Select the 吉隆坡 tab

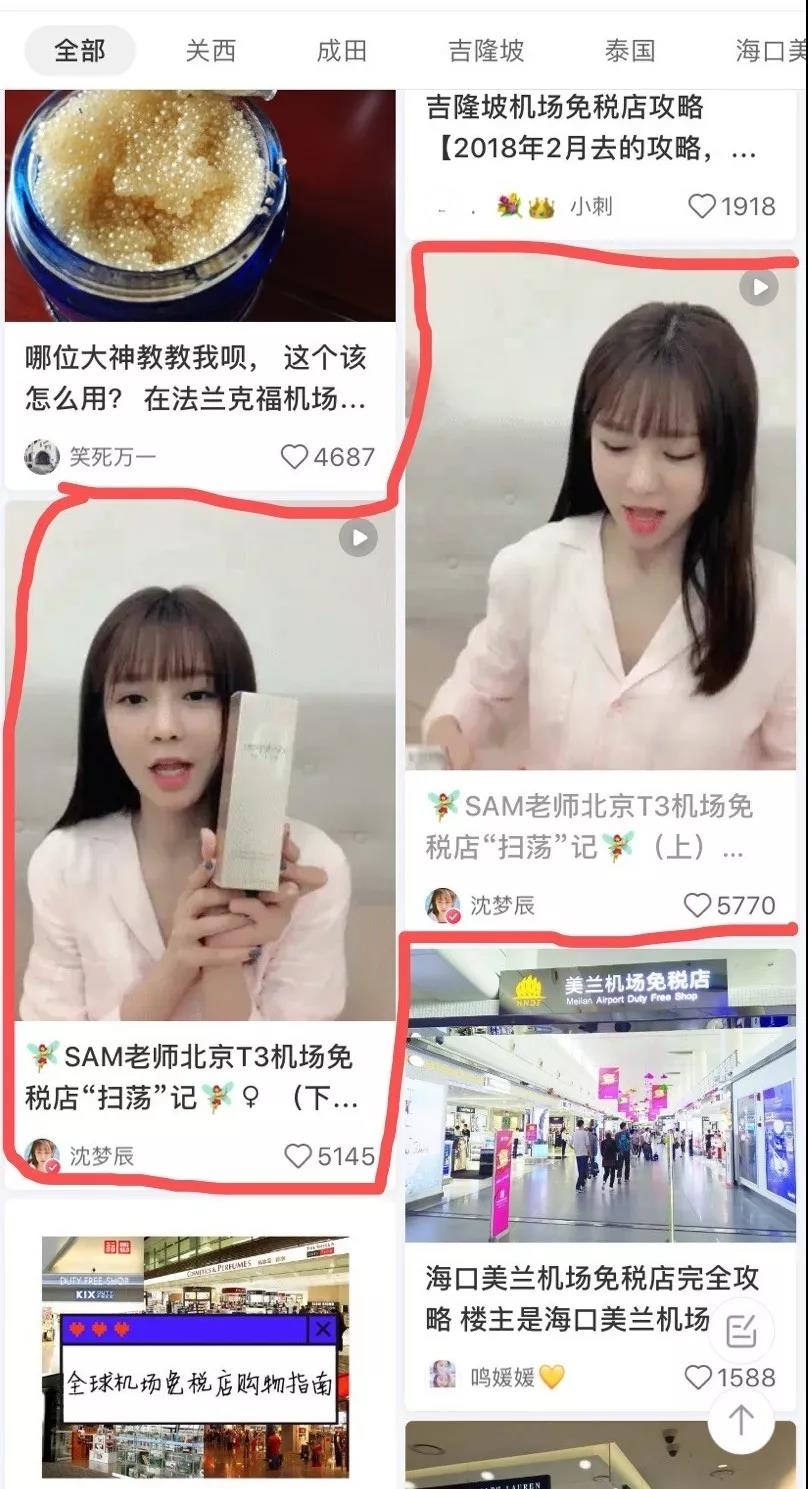coord(486,51)
